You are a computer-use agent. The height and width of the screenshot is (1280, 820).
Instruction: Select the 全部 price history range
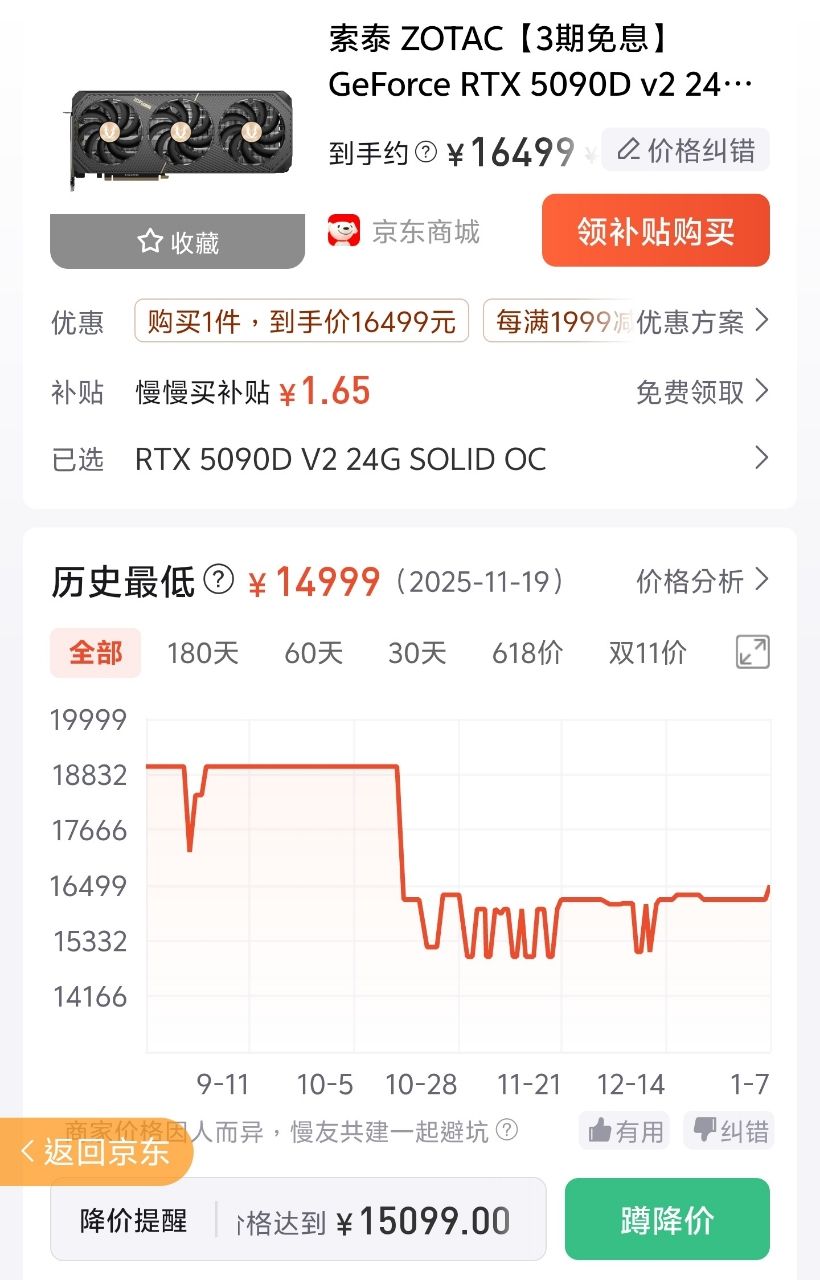click(x=95, y=653)
